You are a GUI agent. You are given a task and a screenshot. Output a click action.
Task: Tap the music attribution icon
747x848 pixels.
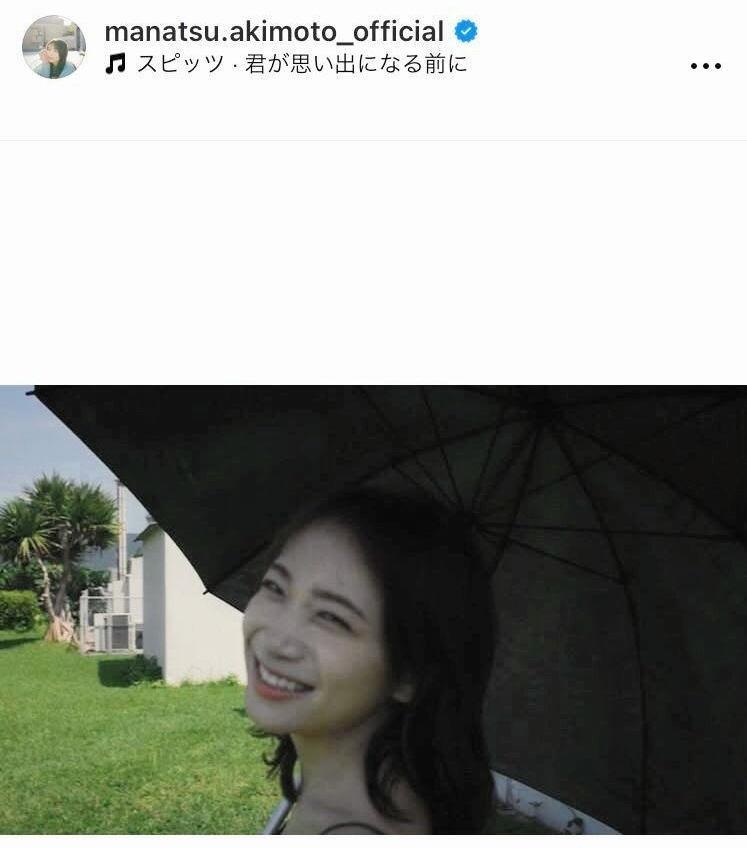pos(114,64)
